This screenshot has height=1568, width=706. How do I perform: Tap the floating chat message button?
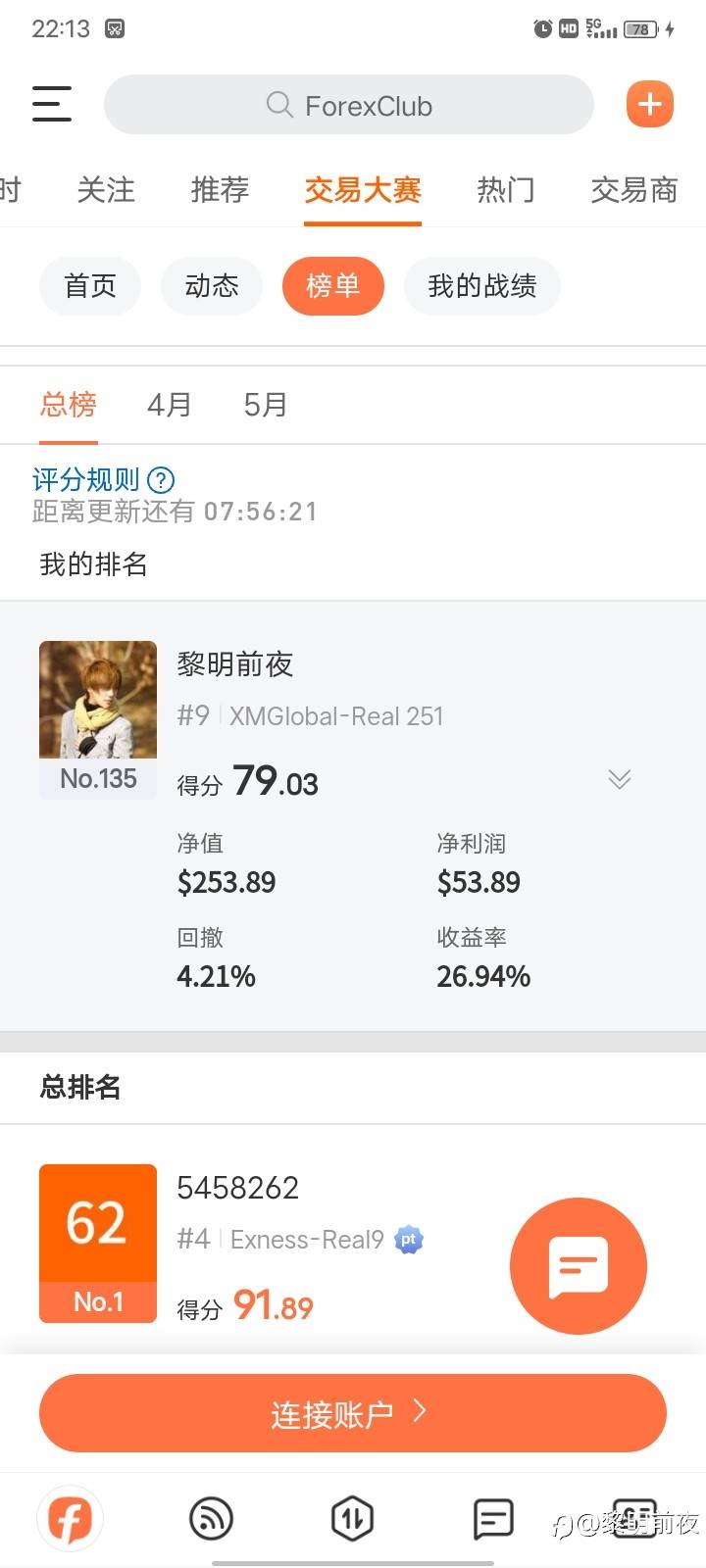pyautogui.click(x=579, y=1266)
